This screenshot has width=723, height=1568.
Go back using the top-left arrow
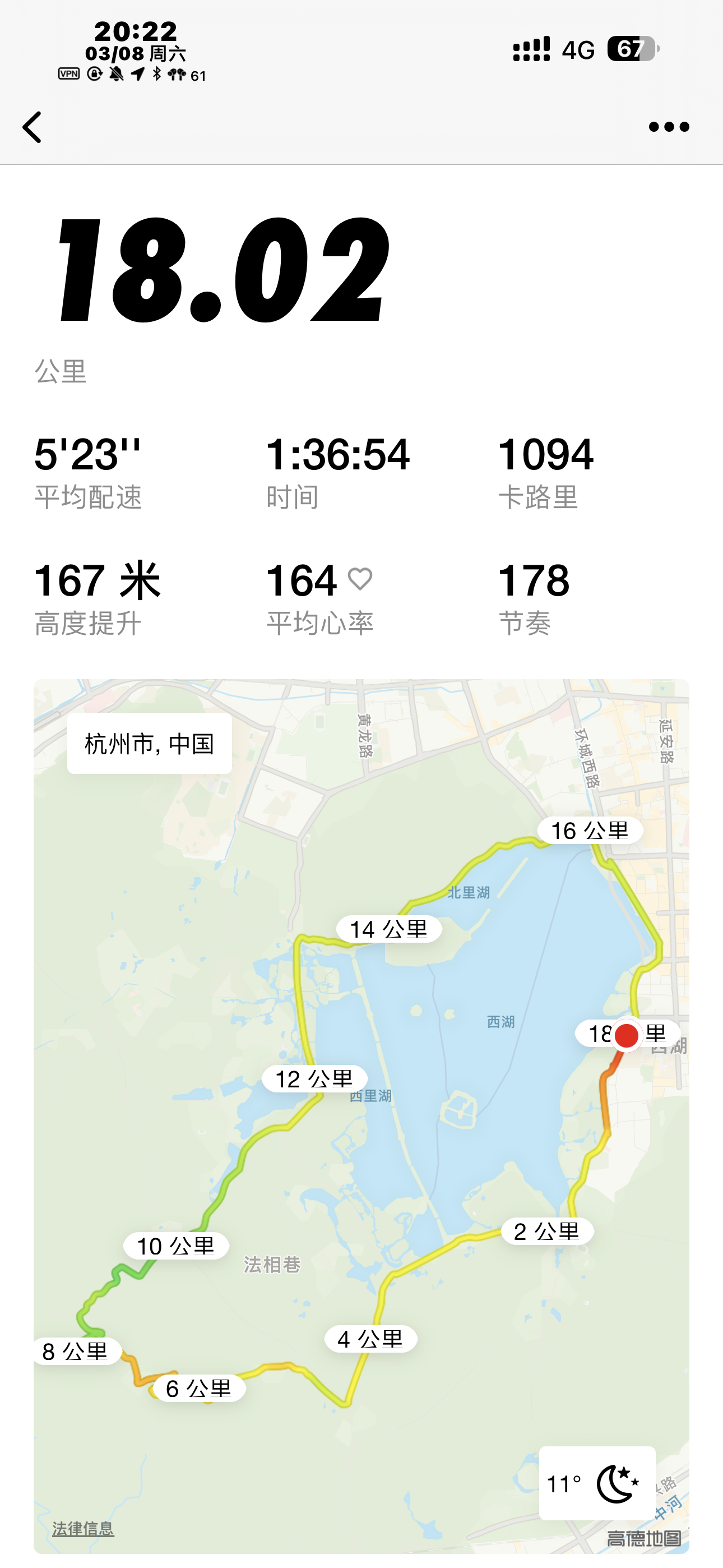(31, 127)
